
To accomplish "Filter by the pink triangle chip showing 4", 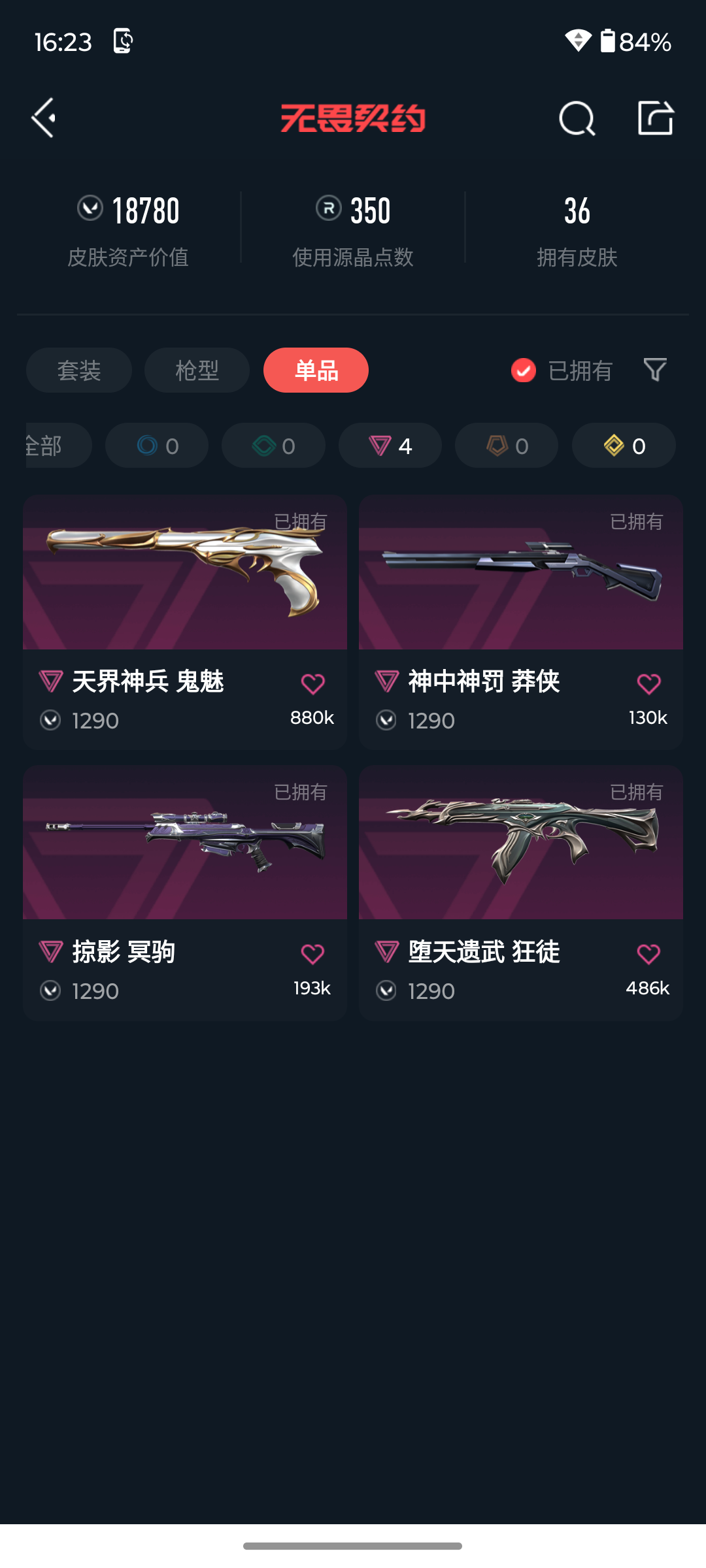I will pyautogui.click(x=390, y=446).
